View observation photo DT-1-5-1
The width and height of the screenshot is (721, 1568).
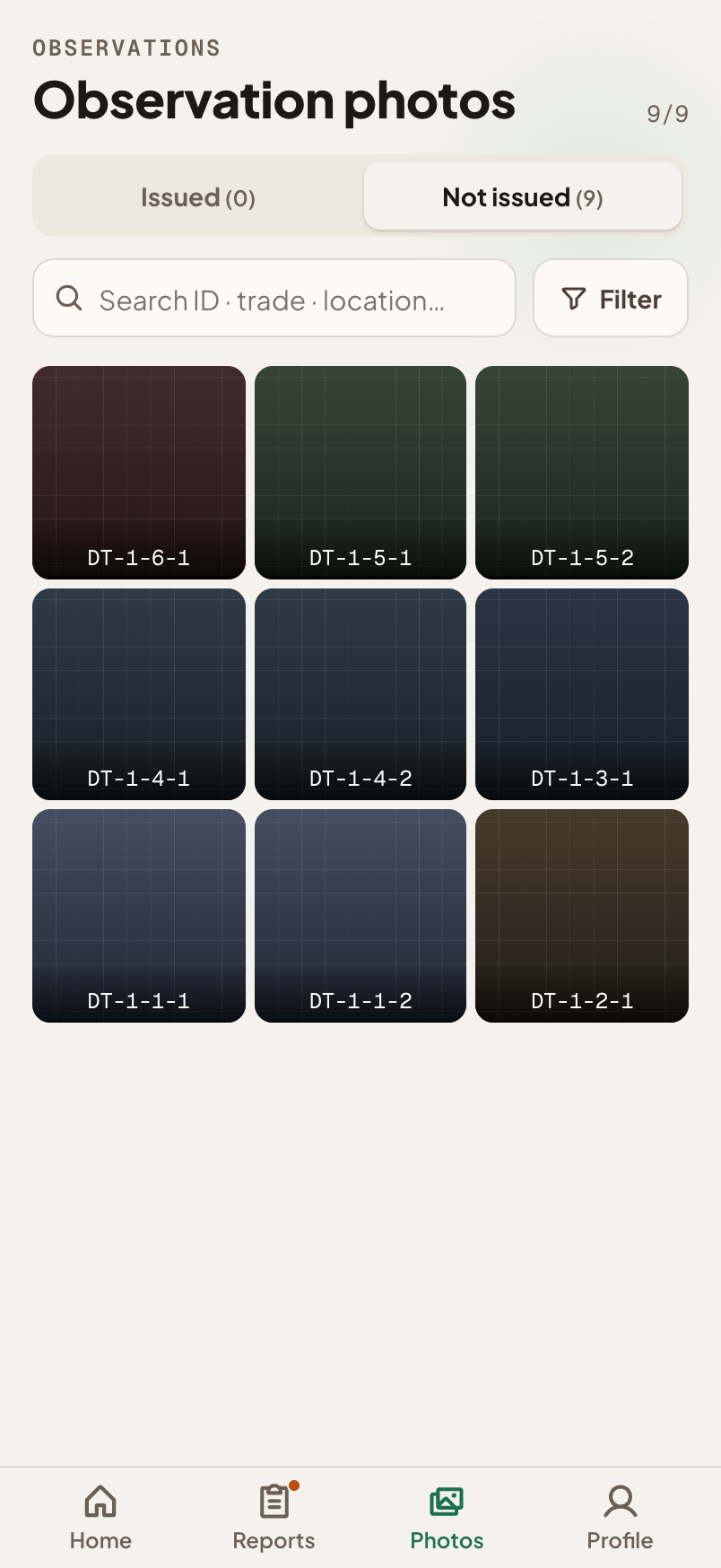[x=360, y=473]
